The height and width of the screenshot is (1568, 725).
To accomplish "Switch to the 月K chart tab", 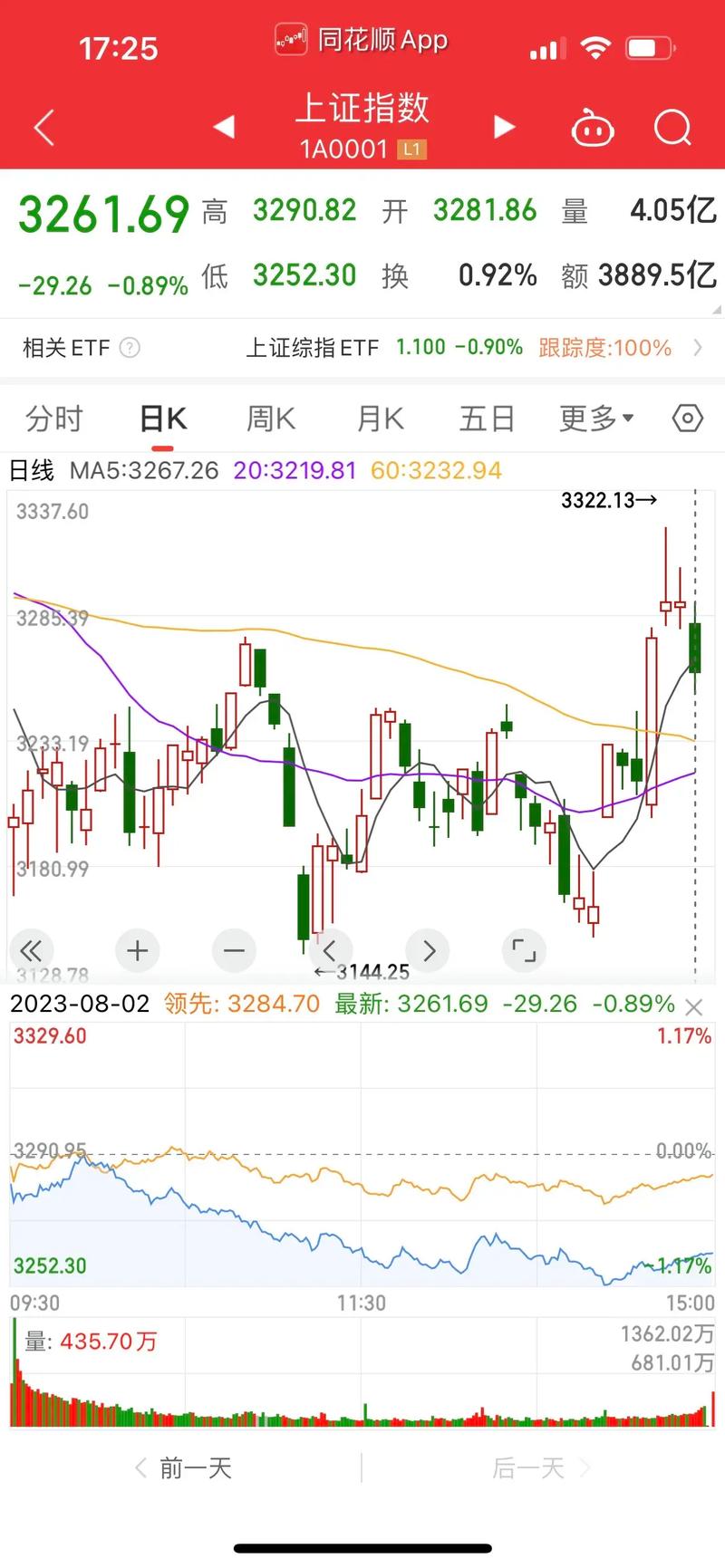I will click(380, 418).
